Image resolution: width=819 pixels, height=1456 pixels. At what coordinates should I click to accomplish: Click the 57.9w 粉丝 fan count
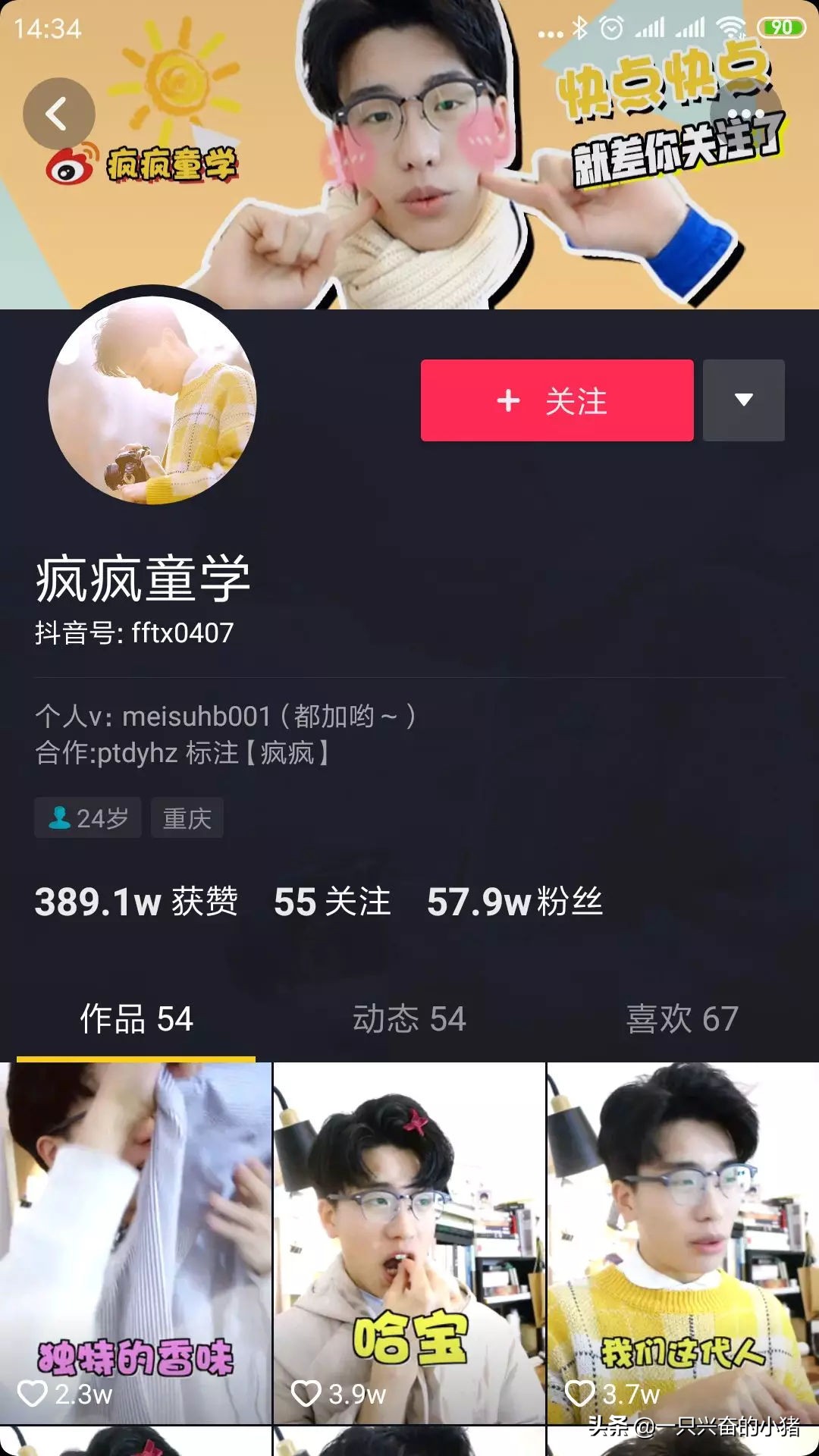click(x=516, y=902)
